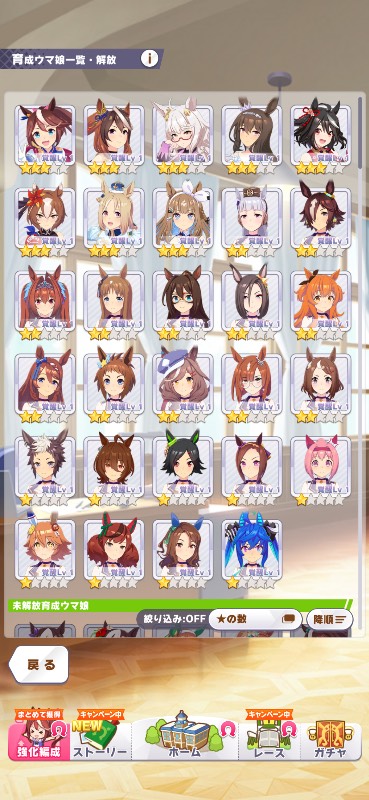Open the silver-haired character with brown headgear

pyautogui.click(x=252, y=218)
